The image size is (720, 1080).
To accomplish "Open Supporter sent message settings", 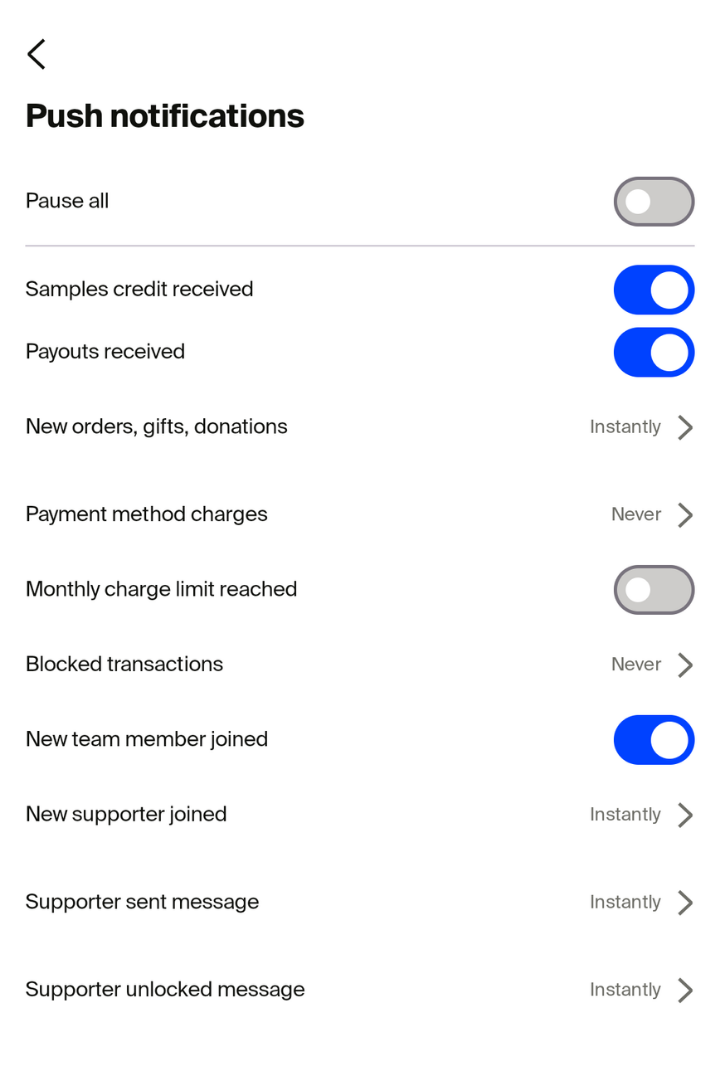I will (686, 901).
